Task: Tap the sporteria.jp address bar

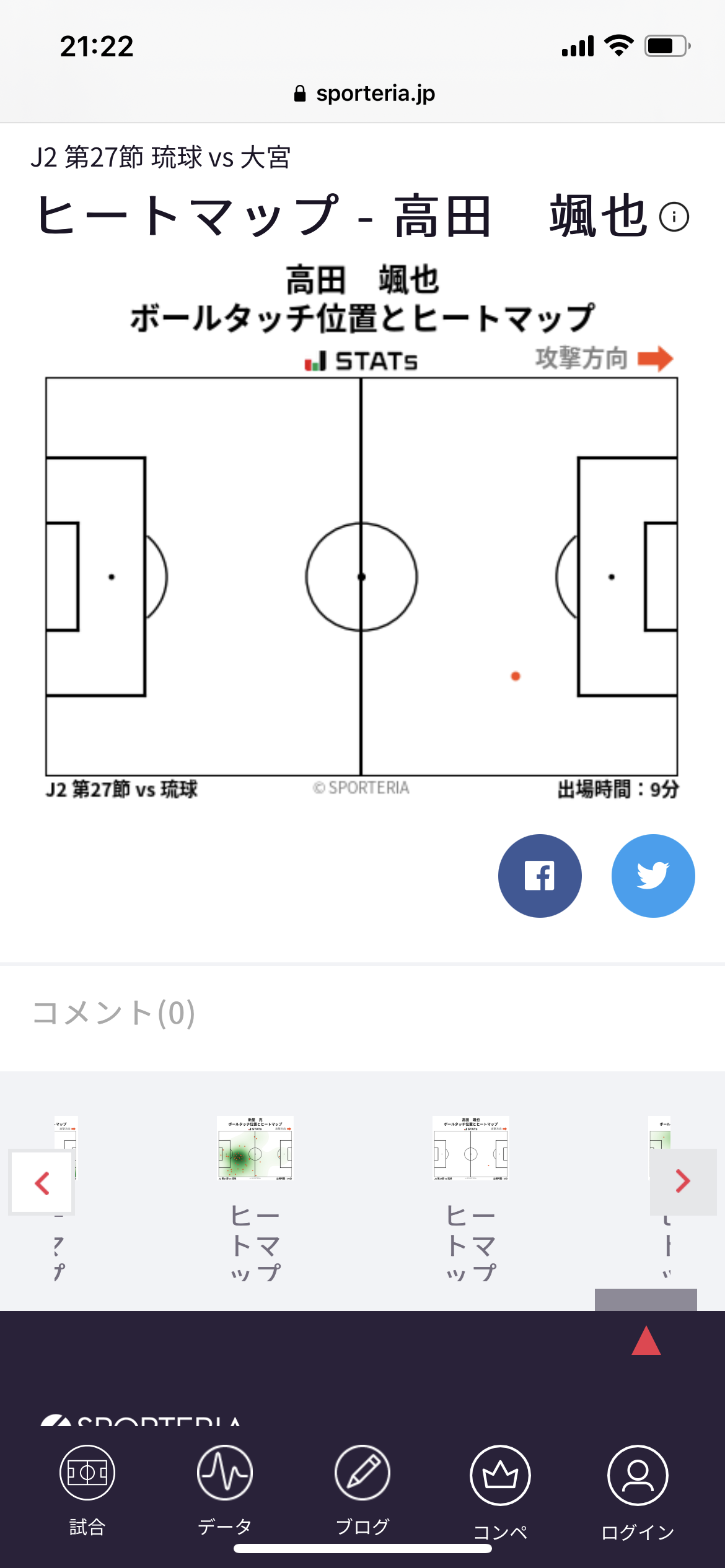Action: pos(364,94)
